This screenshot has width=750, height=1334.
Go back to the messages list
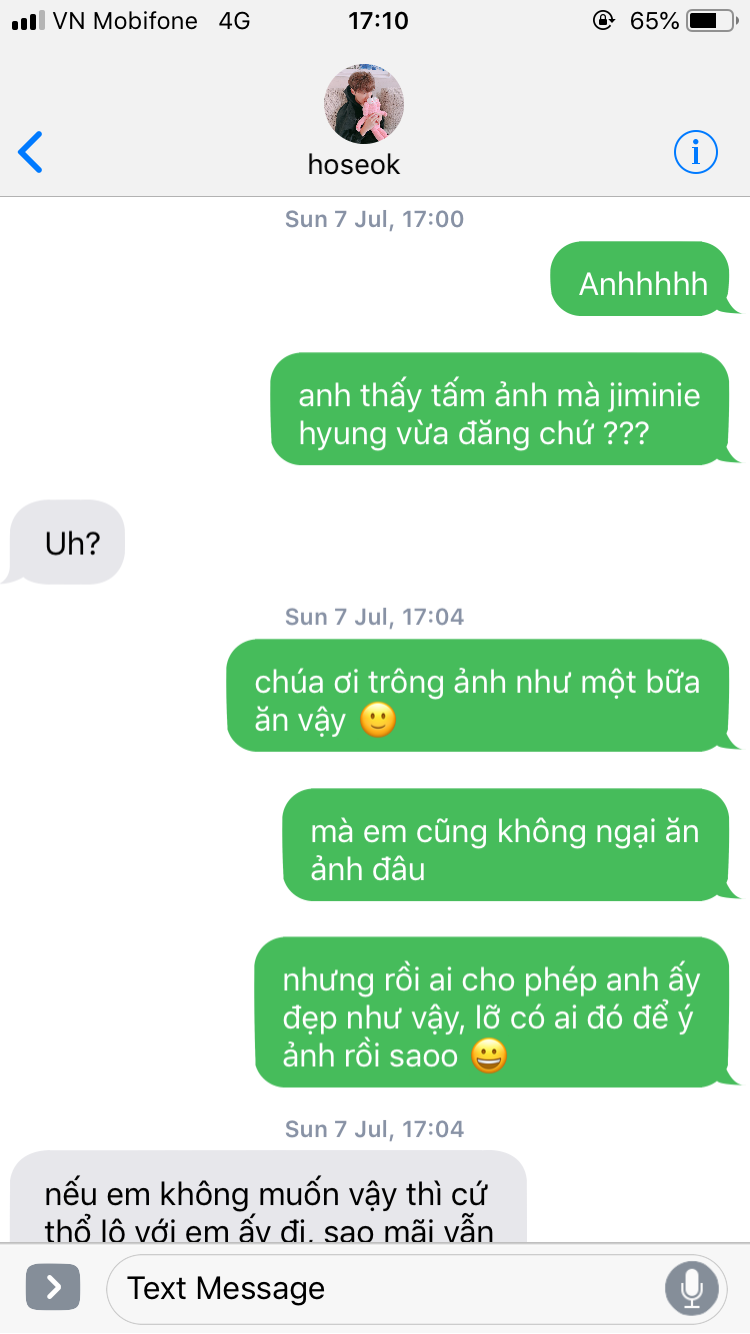point(31,153)
